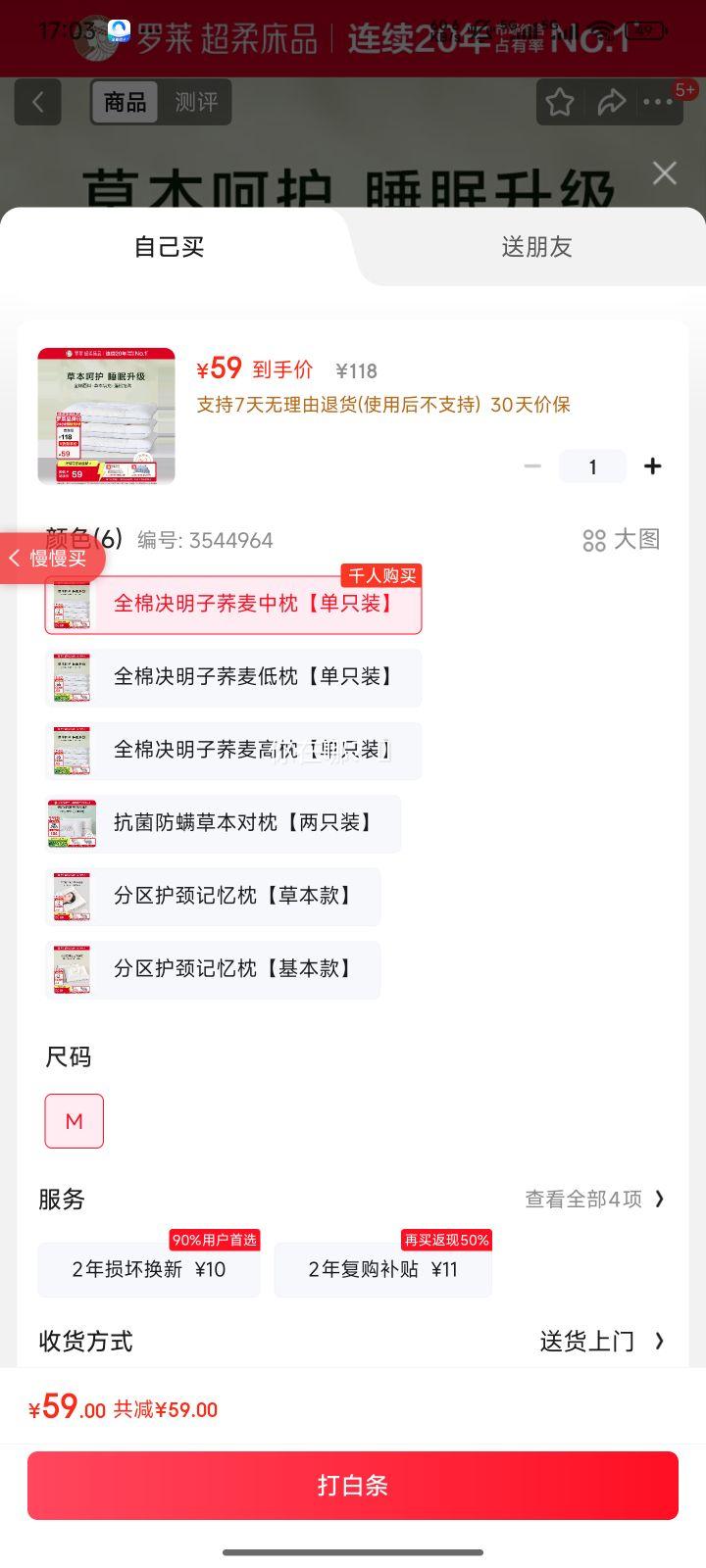Image resolution: width=706 pixels, height=1568 pixels.
Task: Select the 2年损坏换新 ¥10 service
Action: [x=148, y=1269]
